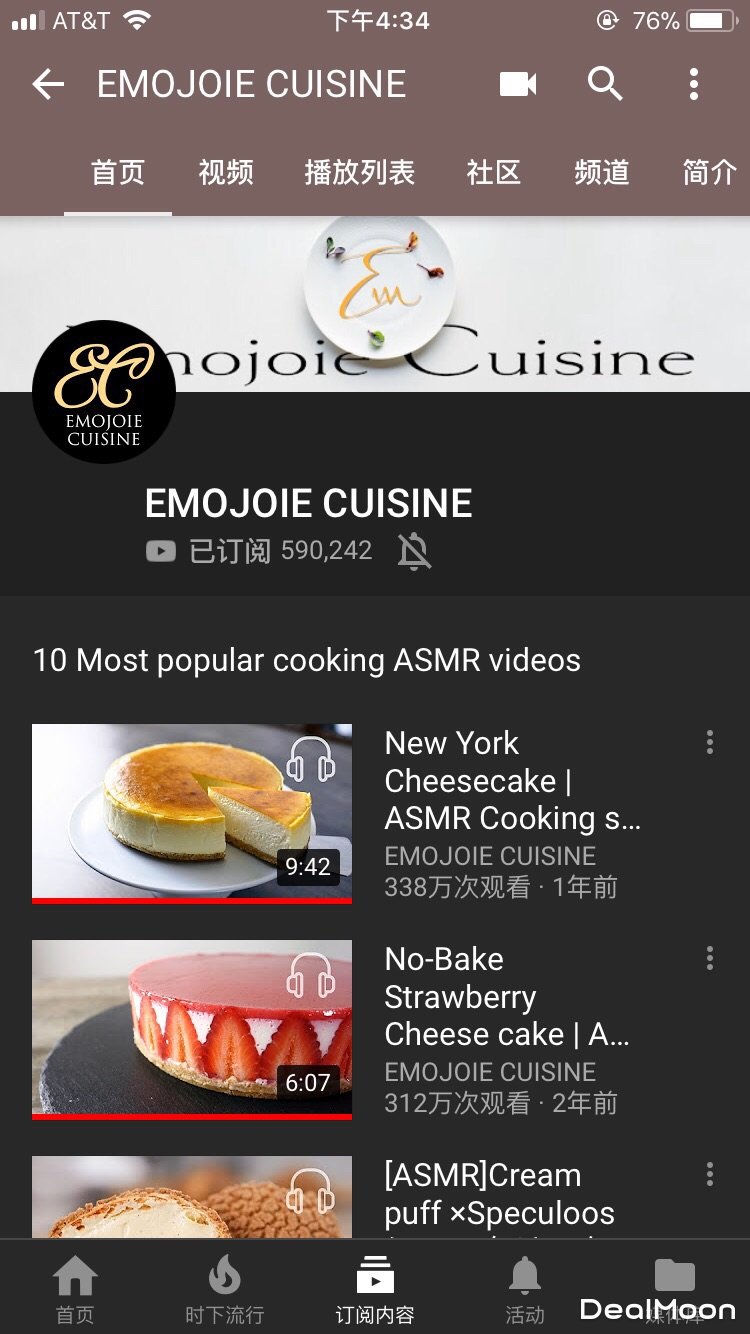
Task: Tap the 已订阅 subscription button
Action: pyautogui.click(x=230, y=551)
